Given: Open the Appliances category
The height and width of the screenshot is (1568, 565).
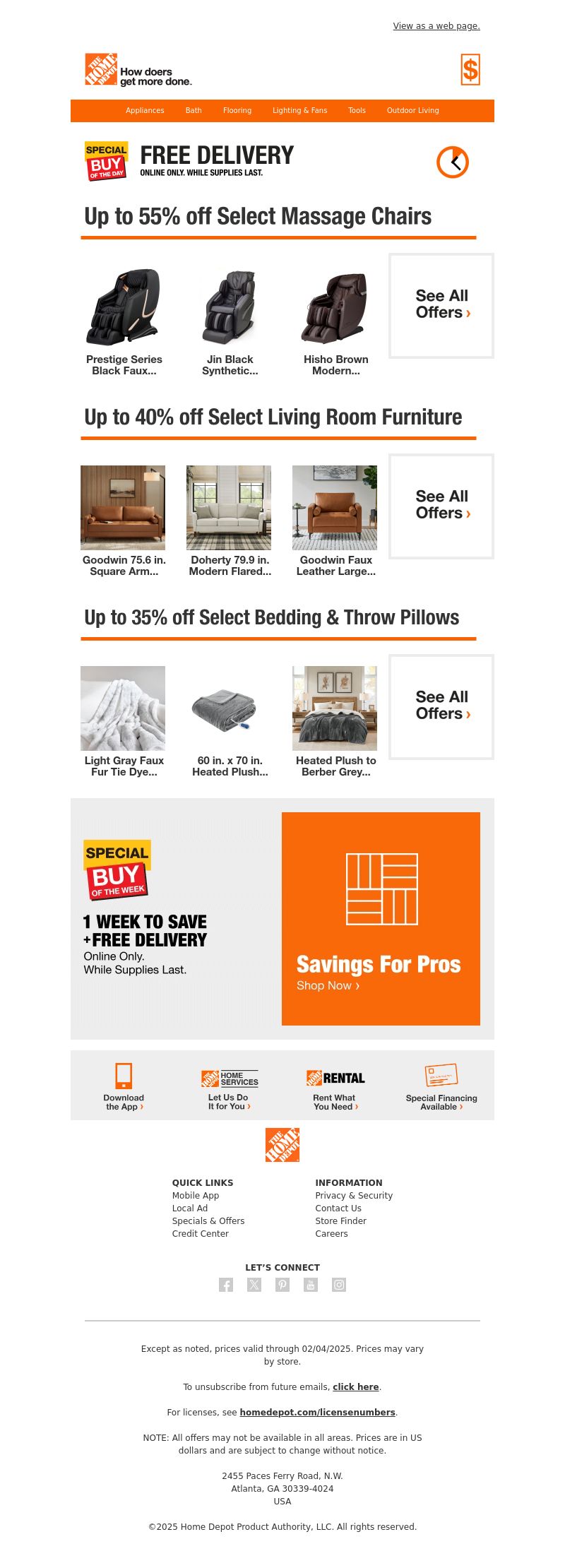Looking at the screenshot, I should (145, 110).
